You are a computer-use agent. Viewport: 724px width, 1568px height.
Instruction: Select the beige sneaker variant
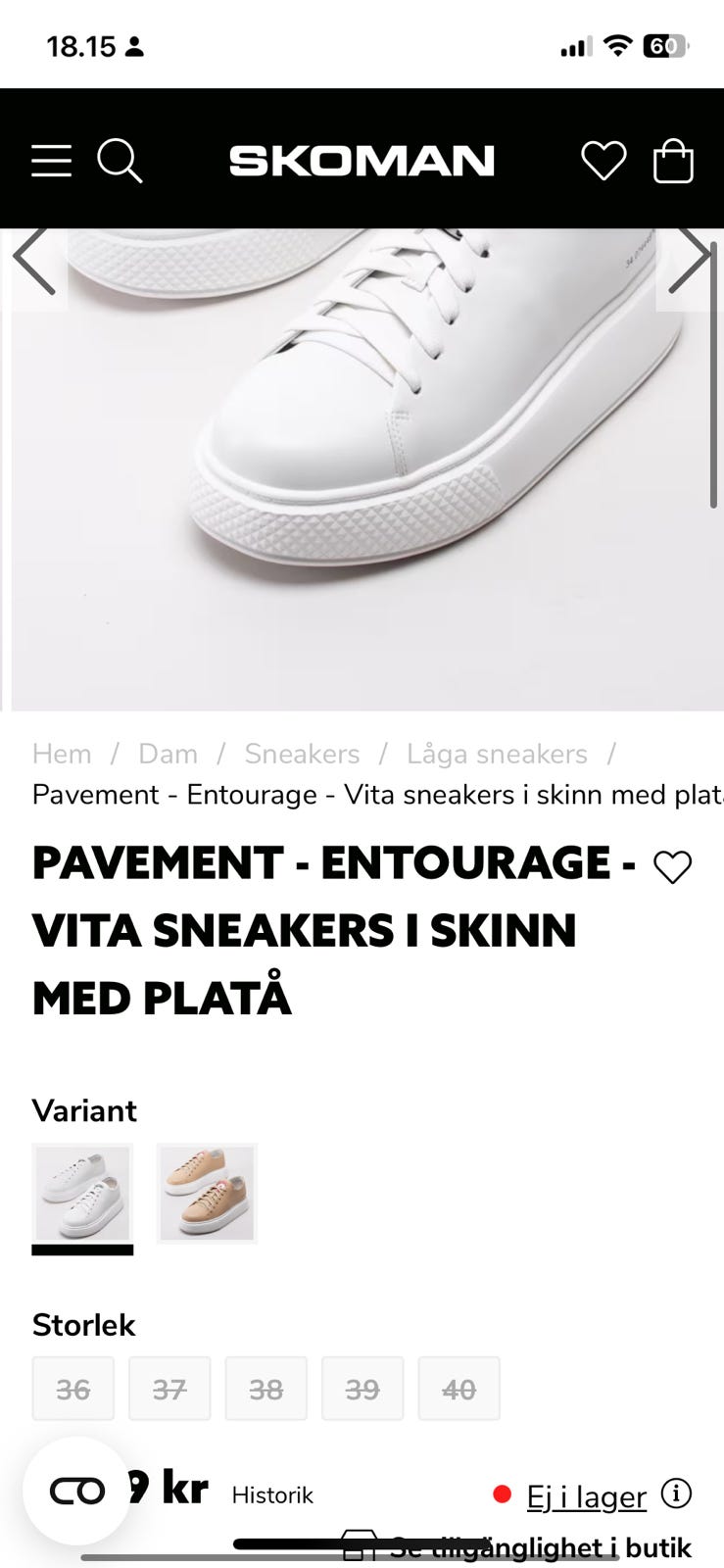[x=207, y=1194]
